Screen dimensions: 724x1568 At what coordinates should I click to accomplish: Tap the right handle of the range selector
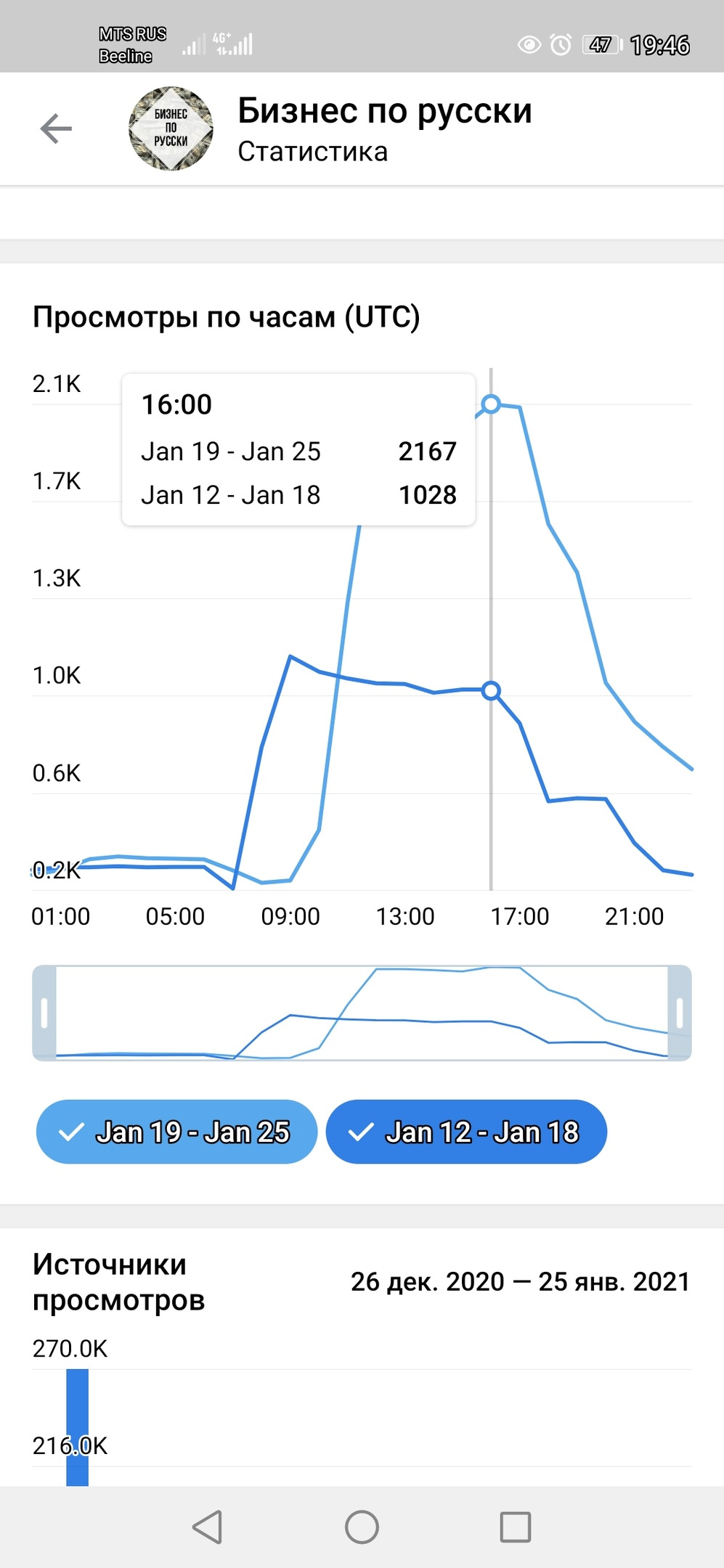point(680,1013)
